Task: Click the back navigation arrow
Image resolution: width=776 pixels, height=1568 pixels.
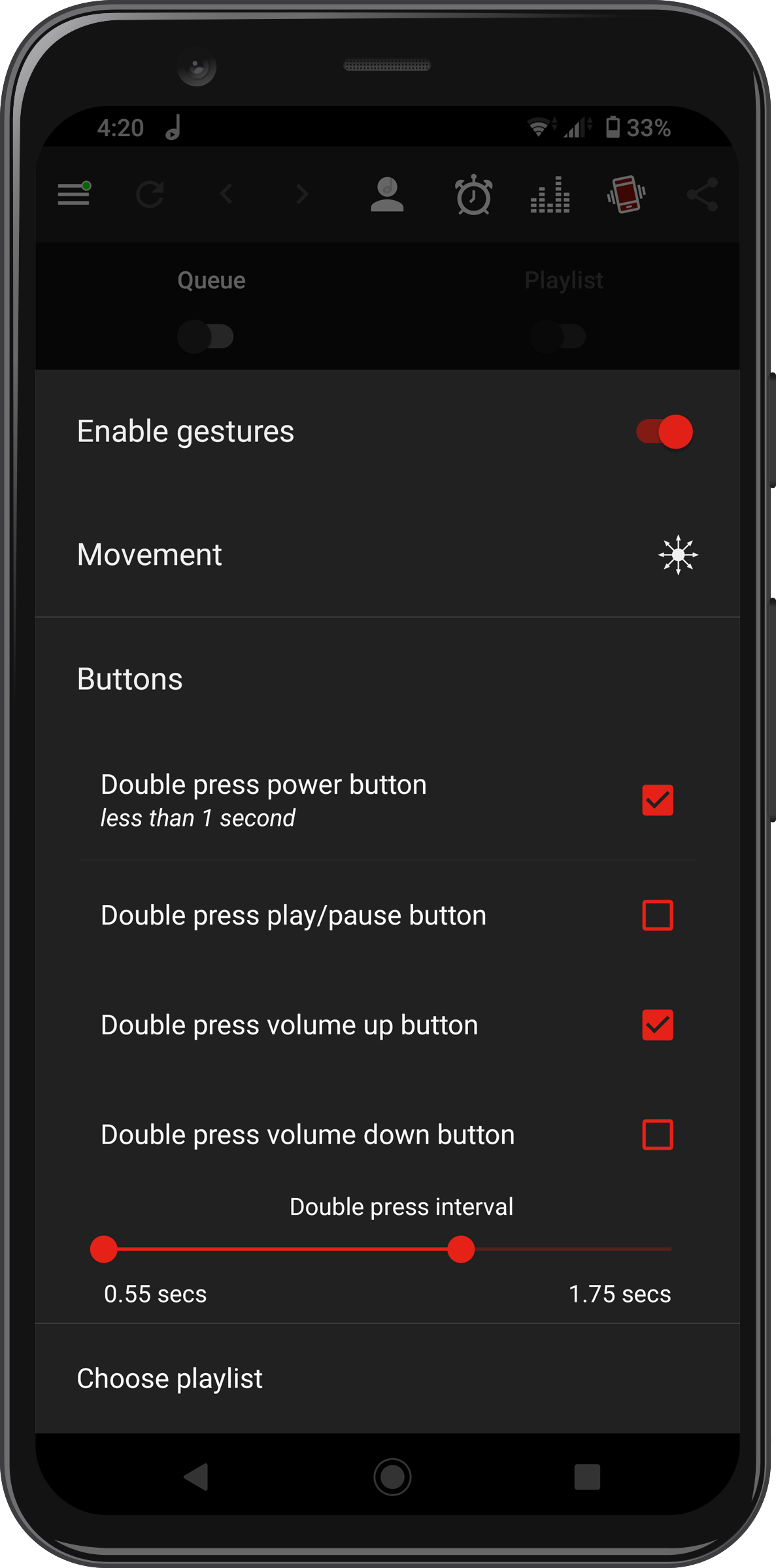Action: pos(226,194)
